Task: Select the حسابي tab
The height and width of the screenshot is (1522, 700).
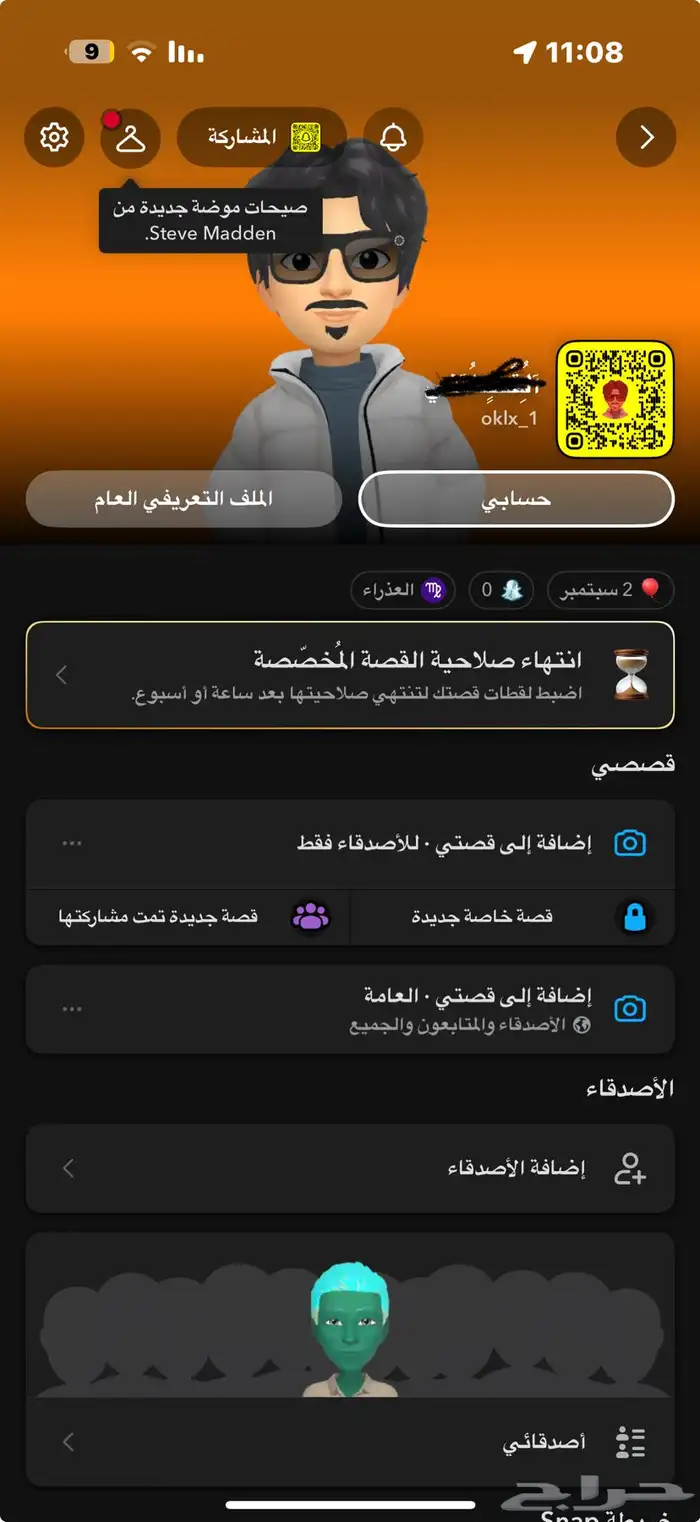Action: [516, 499]
